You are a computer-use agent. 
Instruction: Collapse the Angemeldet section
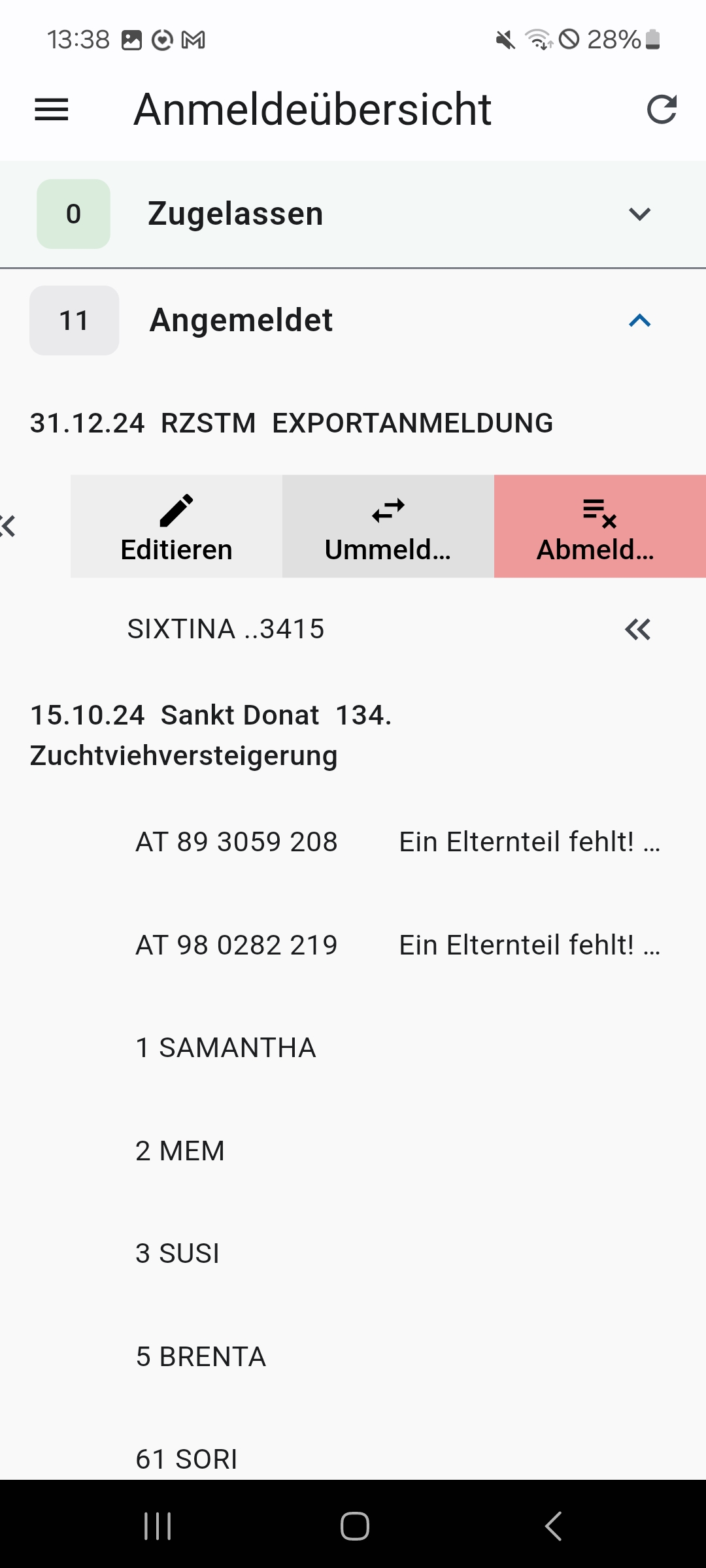coord(639,320)
